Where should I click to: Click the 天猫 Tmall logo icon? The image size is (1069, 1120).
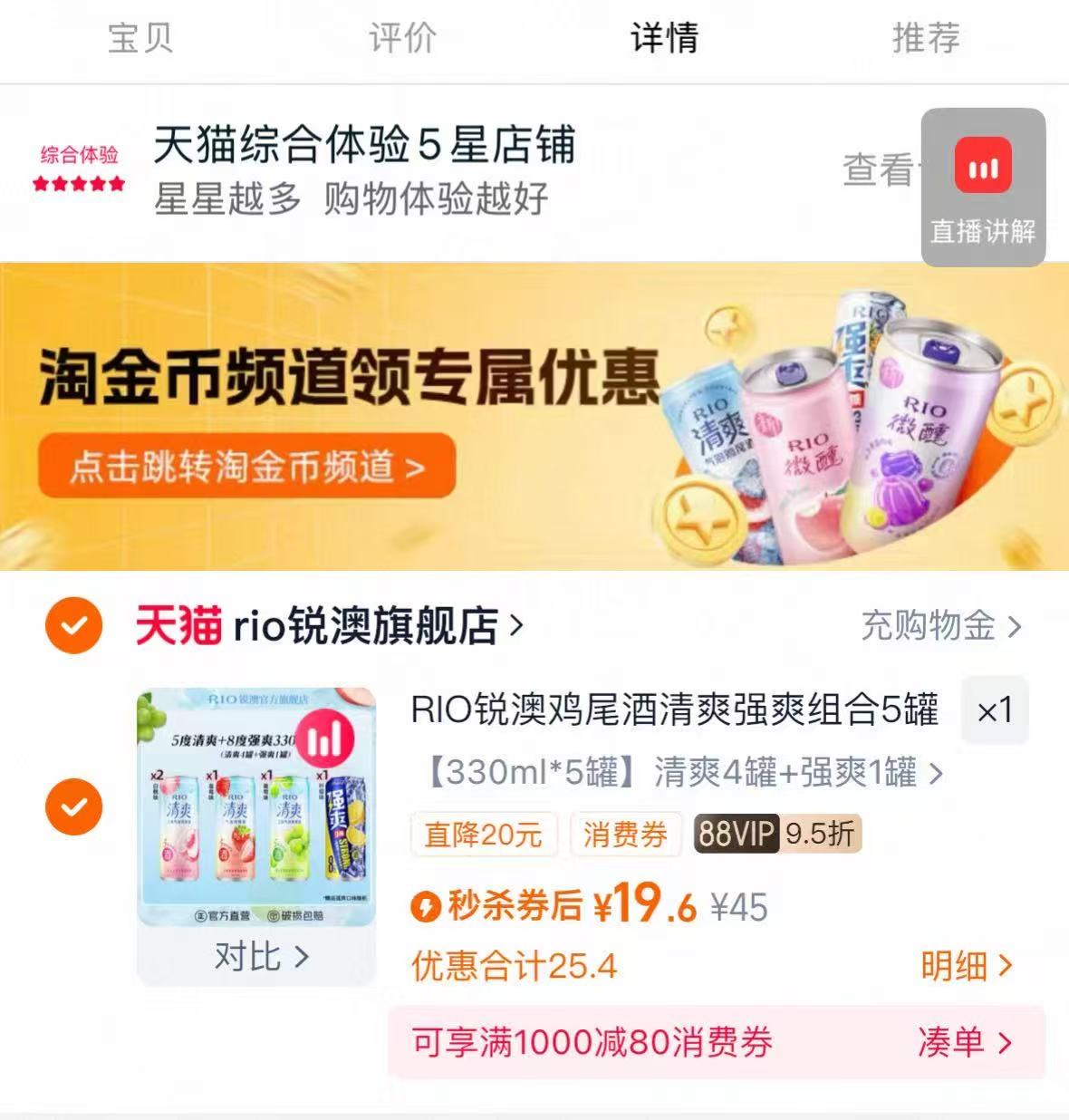coord(178,624)
